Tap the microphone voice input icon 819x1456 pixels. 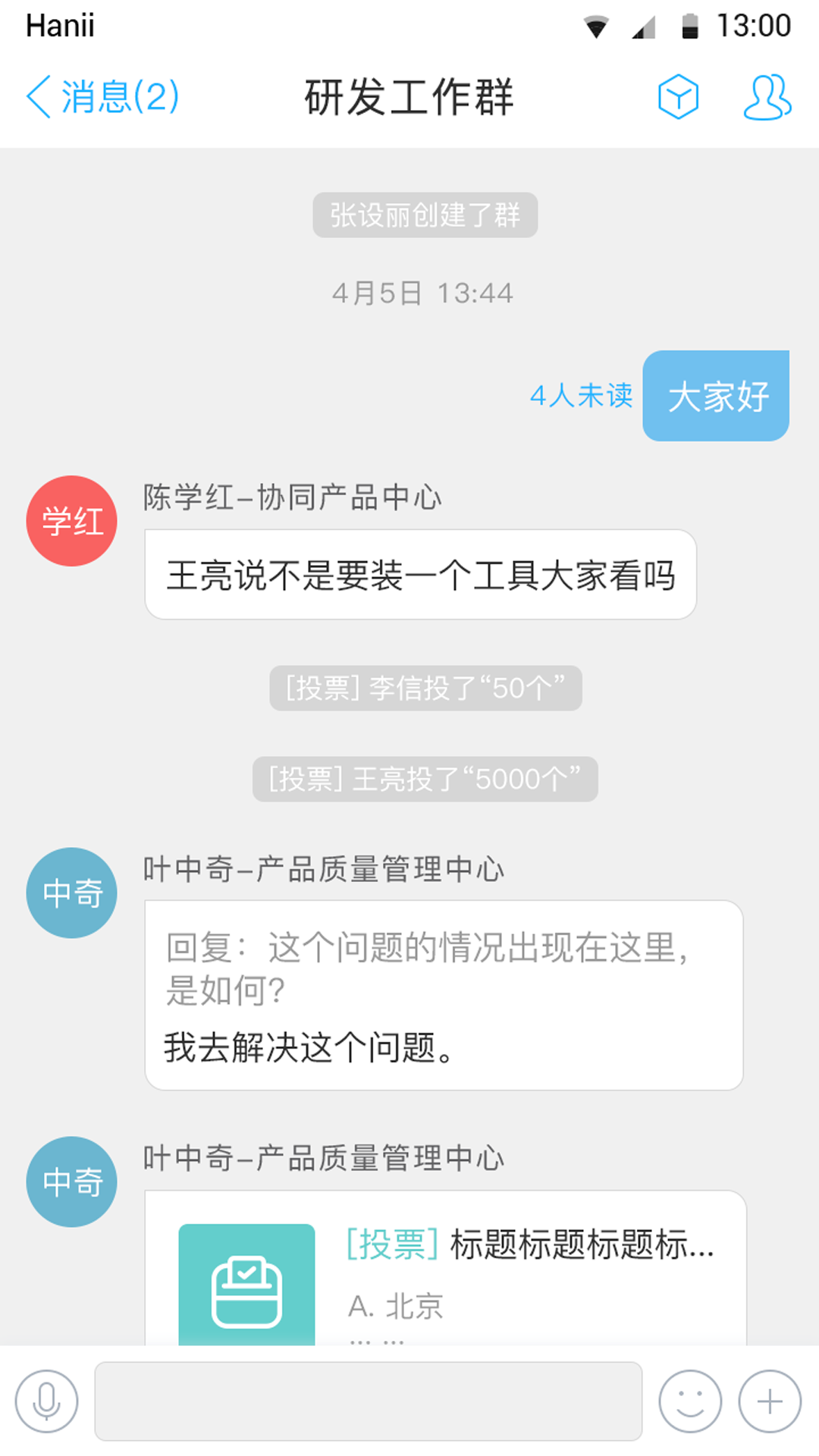[47, 1401]
